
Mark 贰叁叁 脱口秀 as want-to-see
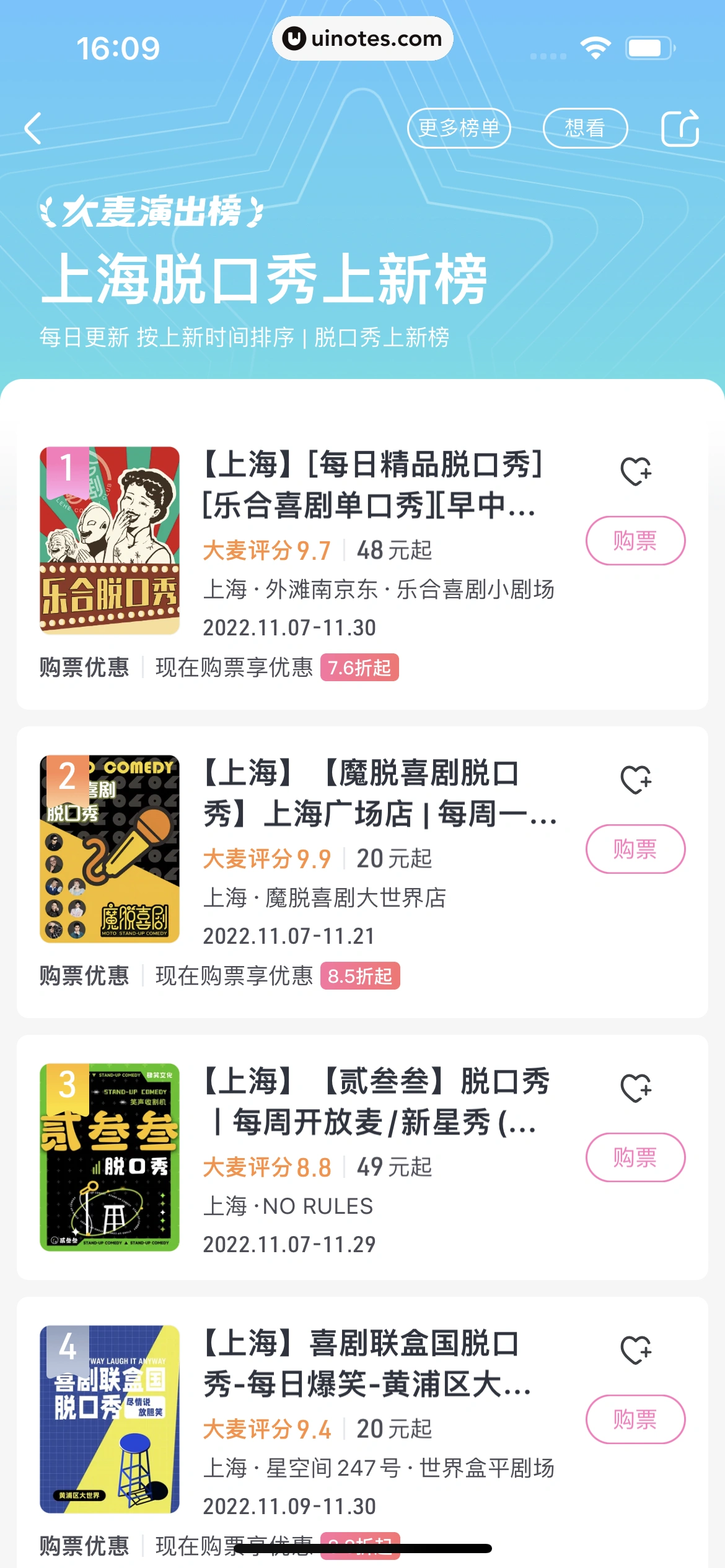pos(636,1088)
